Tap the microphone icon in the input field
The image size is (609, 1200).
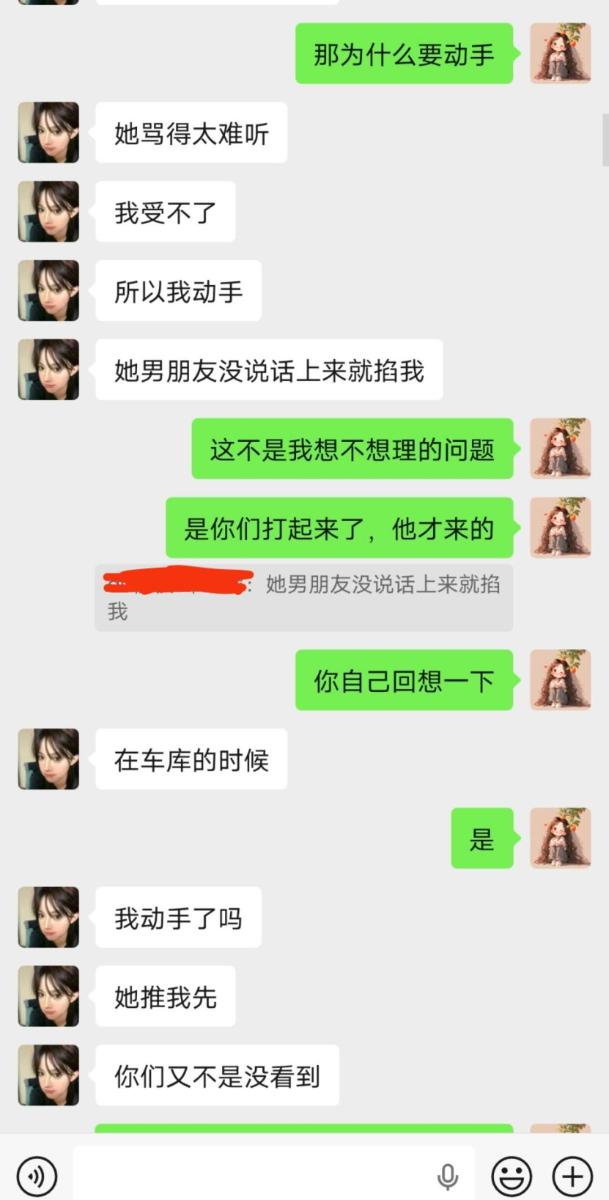coord(448,1175)
